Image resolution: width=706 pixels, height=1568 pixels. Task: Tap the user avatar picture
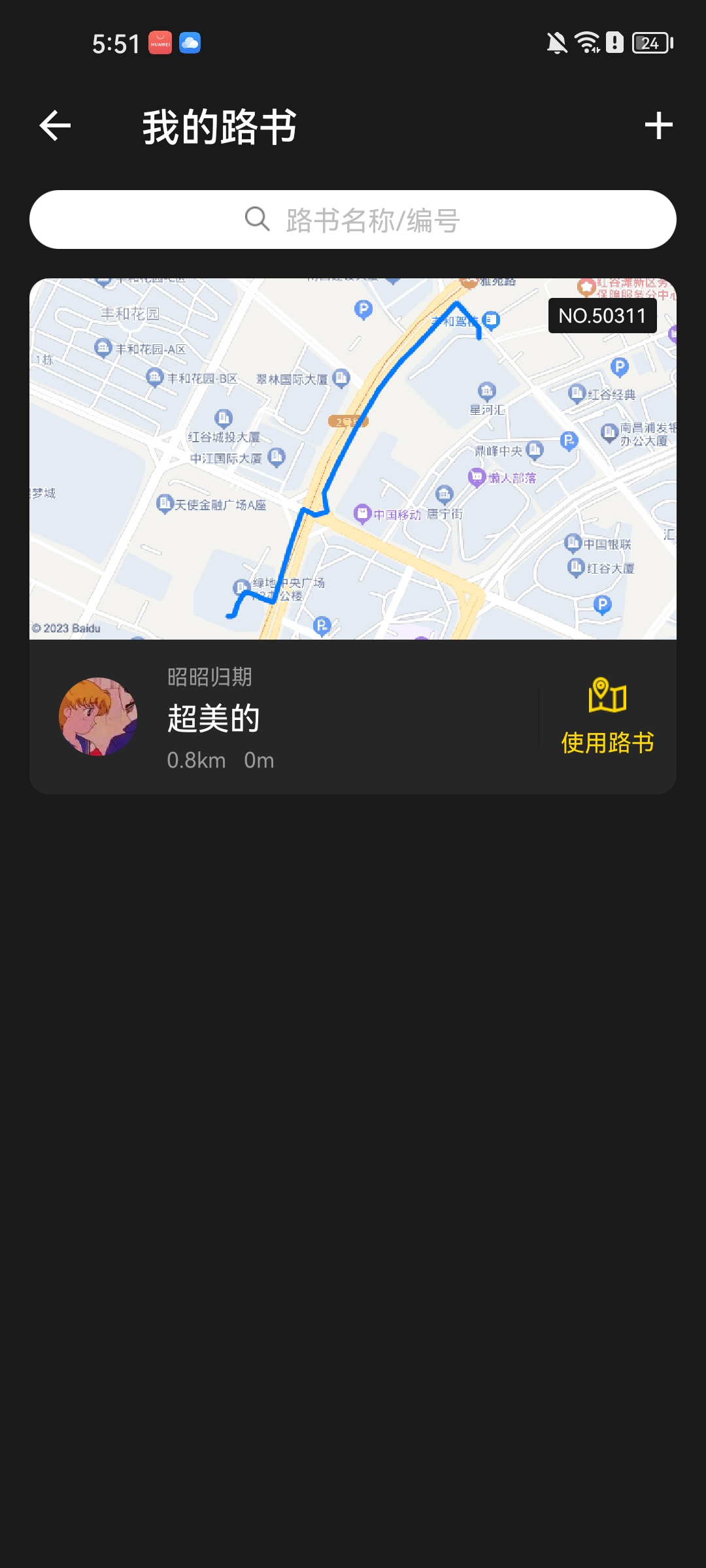point(99,716)
